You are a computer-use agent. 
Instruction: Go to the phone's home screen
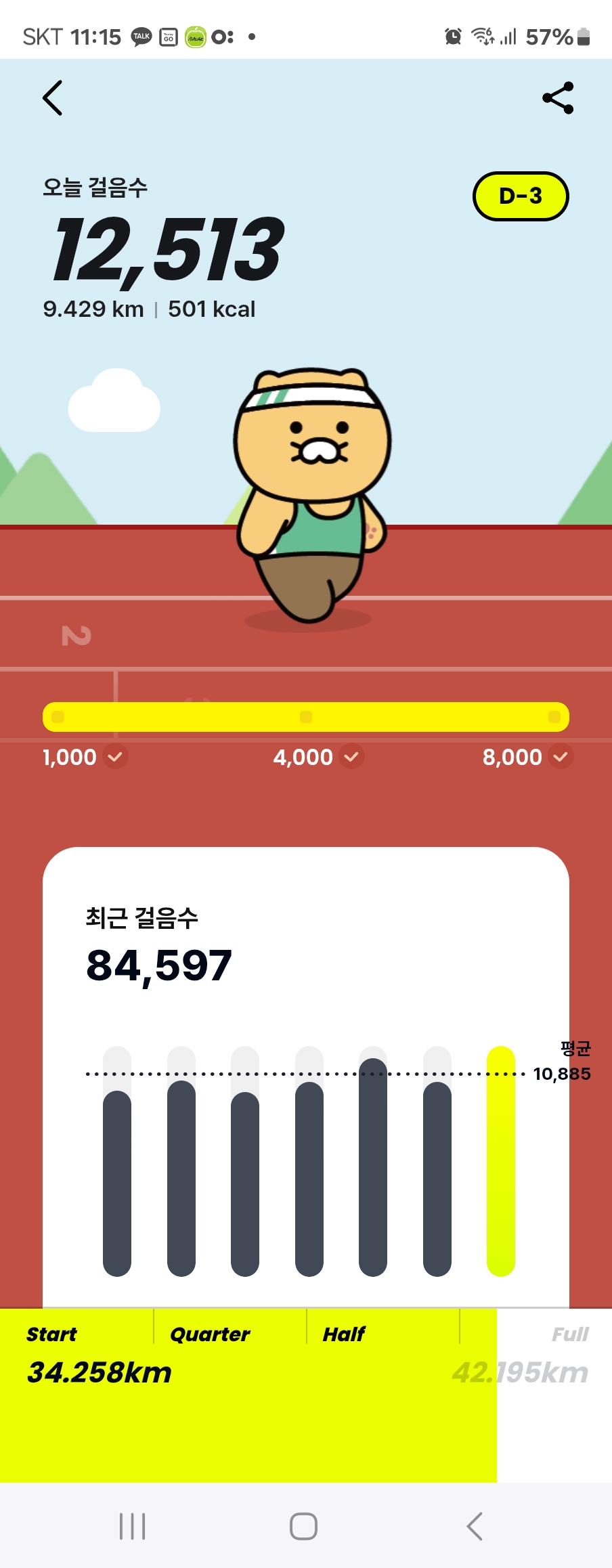pos(303,1526)
